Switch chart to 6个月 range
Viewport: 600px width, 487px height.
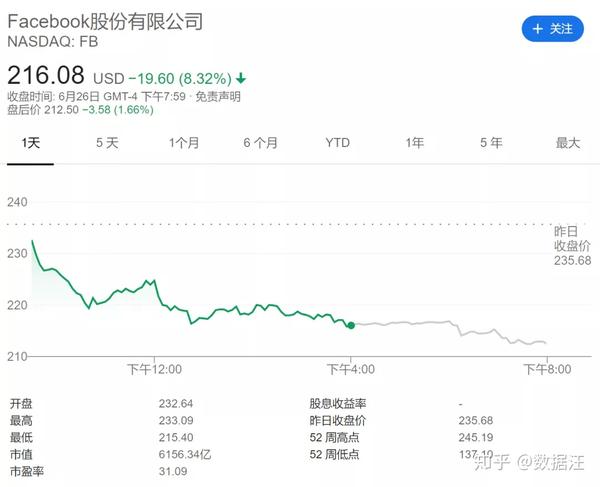coord(260,143)
